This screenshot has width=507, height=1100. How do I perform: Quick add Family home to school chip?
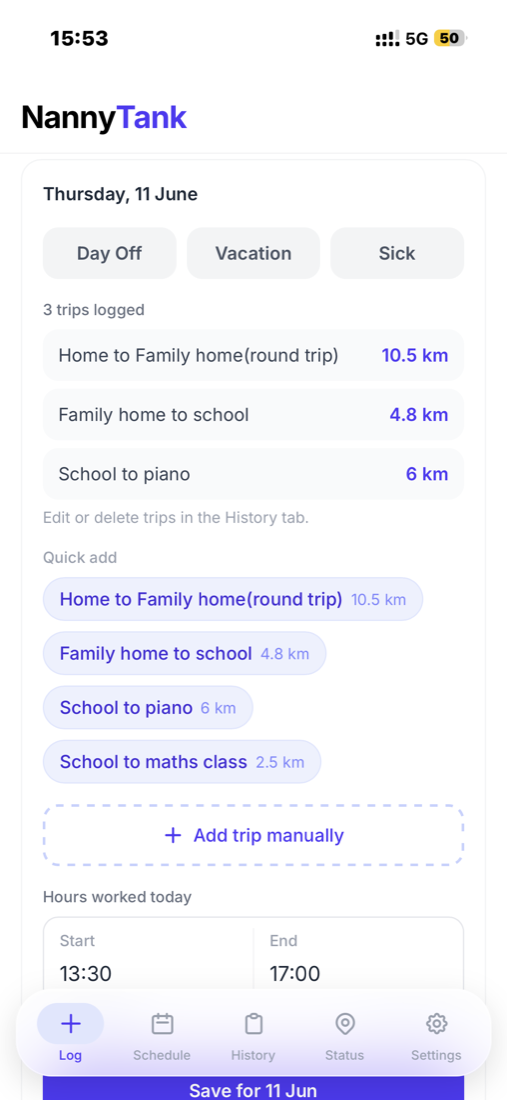pos(184,653)
